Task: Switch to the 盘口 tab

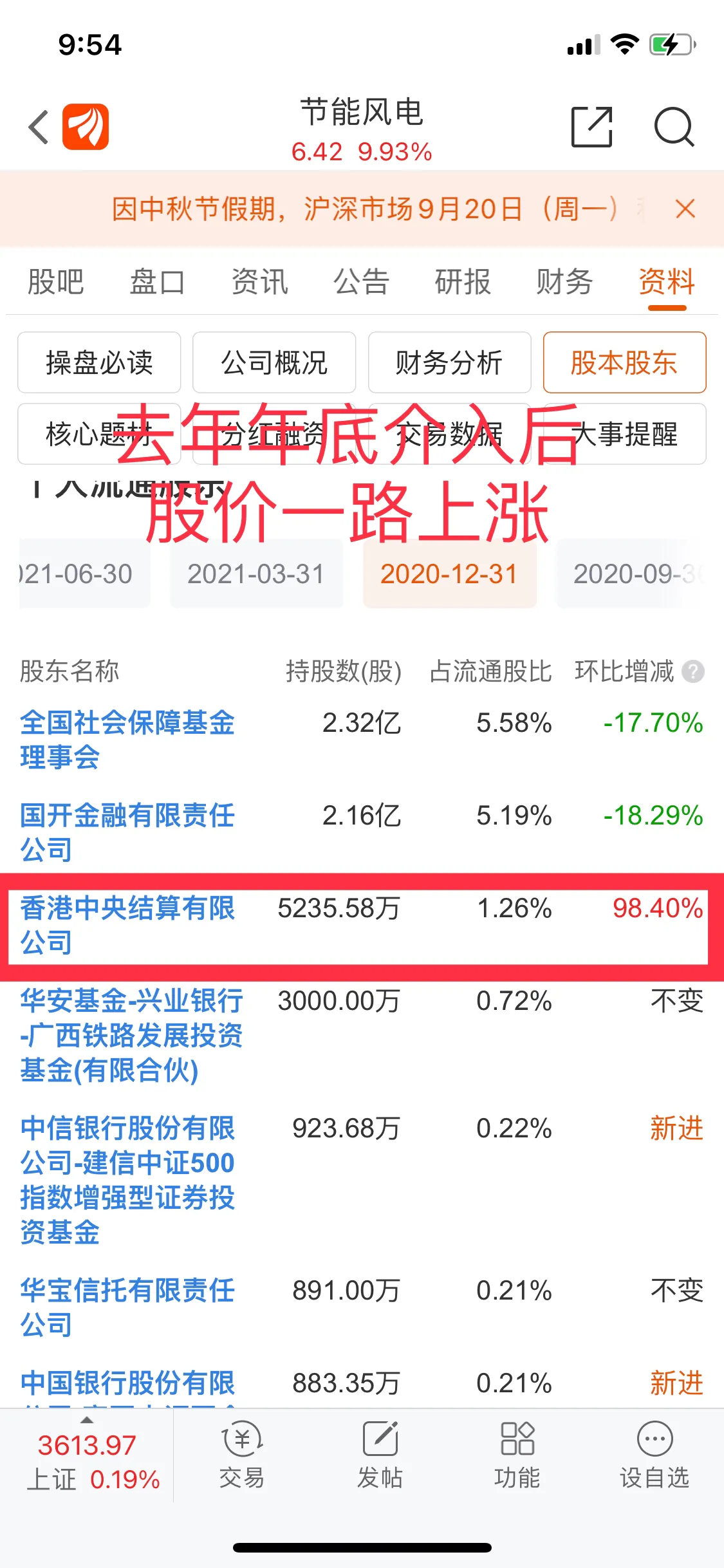Action: [158, 282]
